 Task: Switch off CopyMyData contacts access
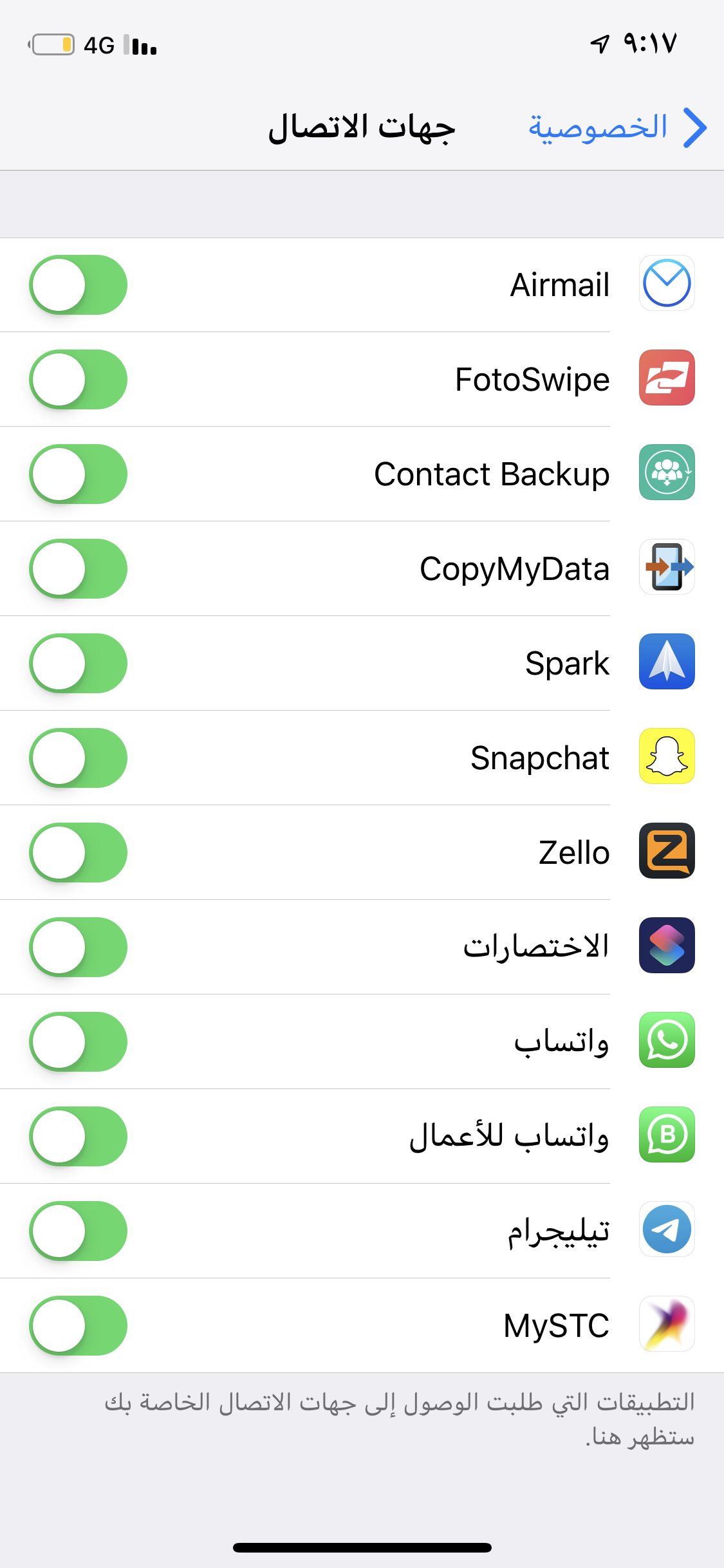click(x=78, y=569)
